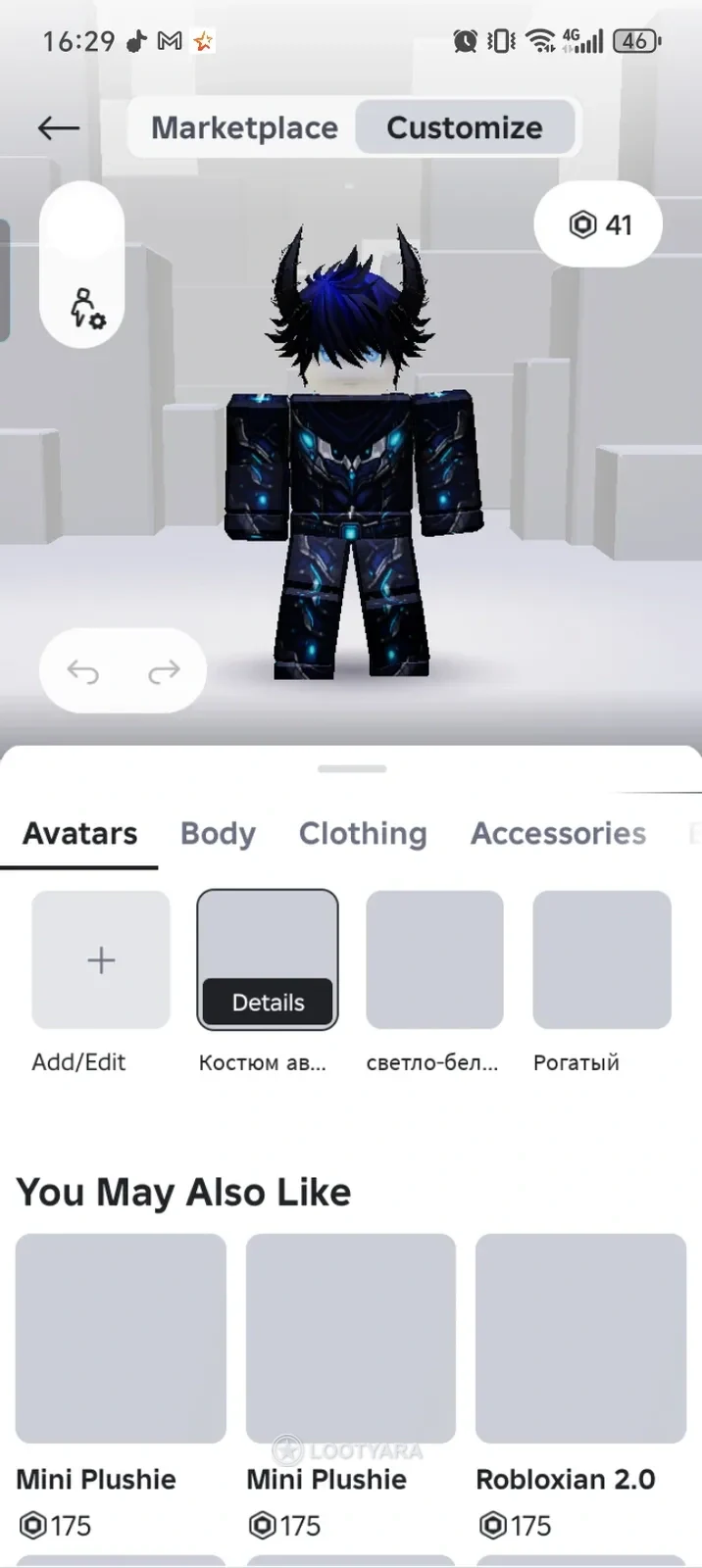Go back using the arrow icon
Viewport: 702px width, 1568px height.
pyautogui.click(x=59, y=127)
